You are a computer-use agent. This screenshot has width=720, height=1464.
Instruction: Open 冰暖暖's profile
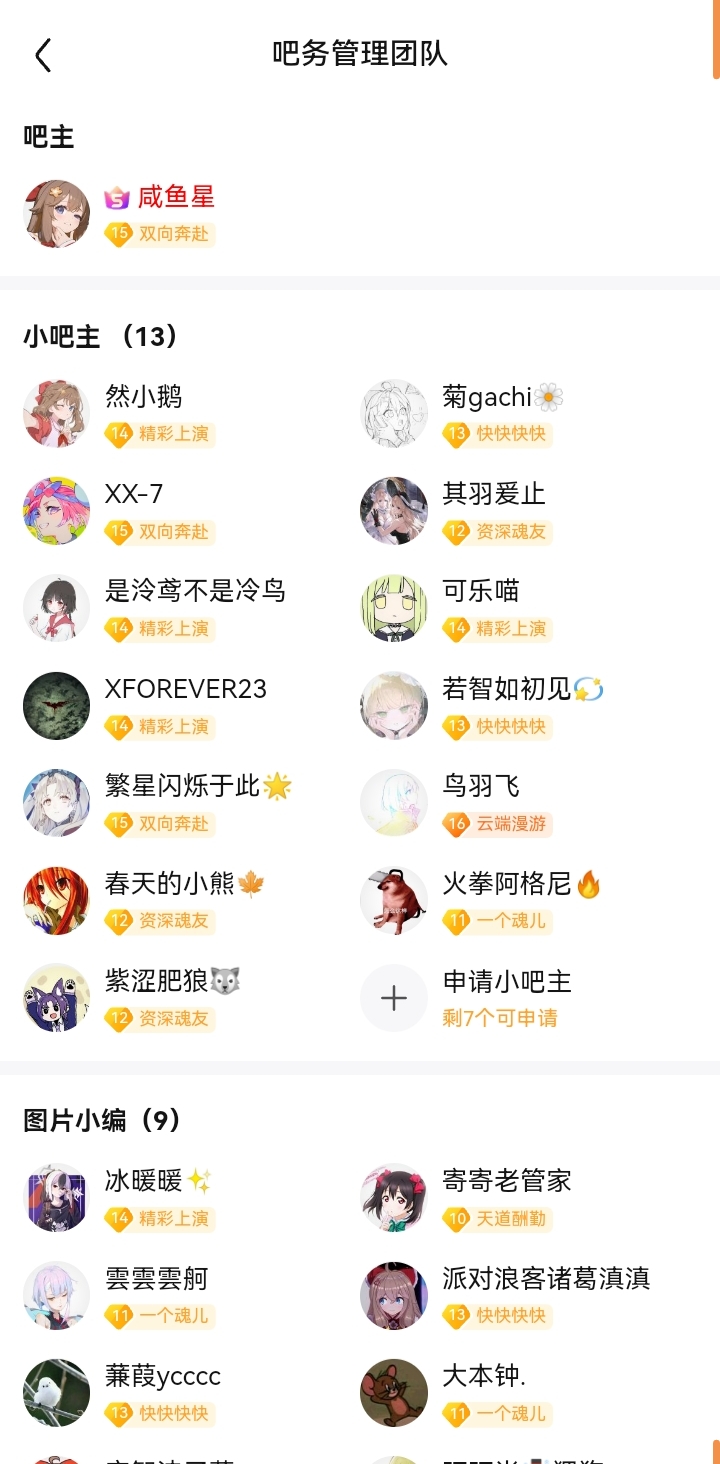[56, 1198]
